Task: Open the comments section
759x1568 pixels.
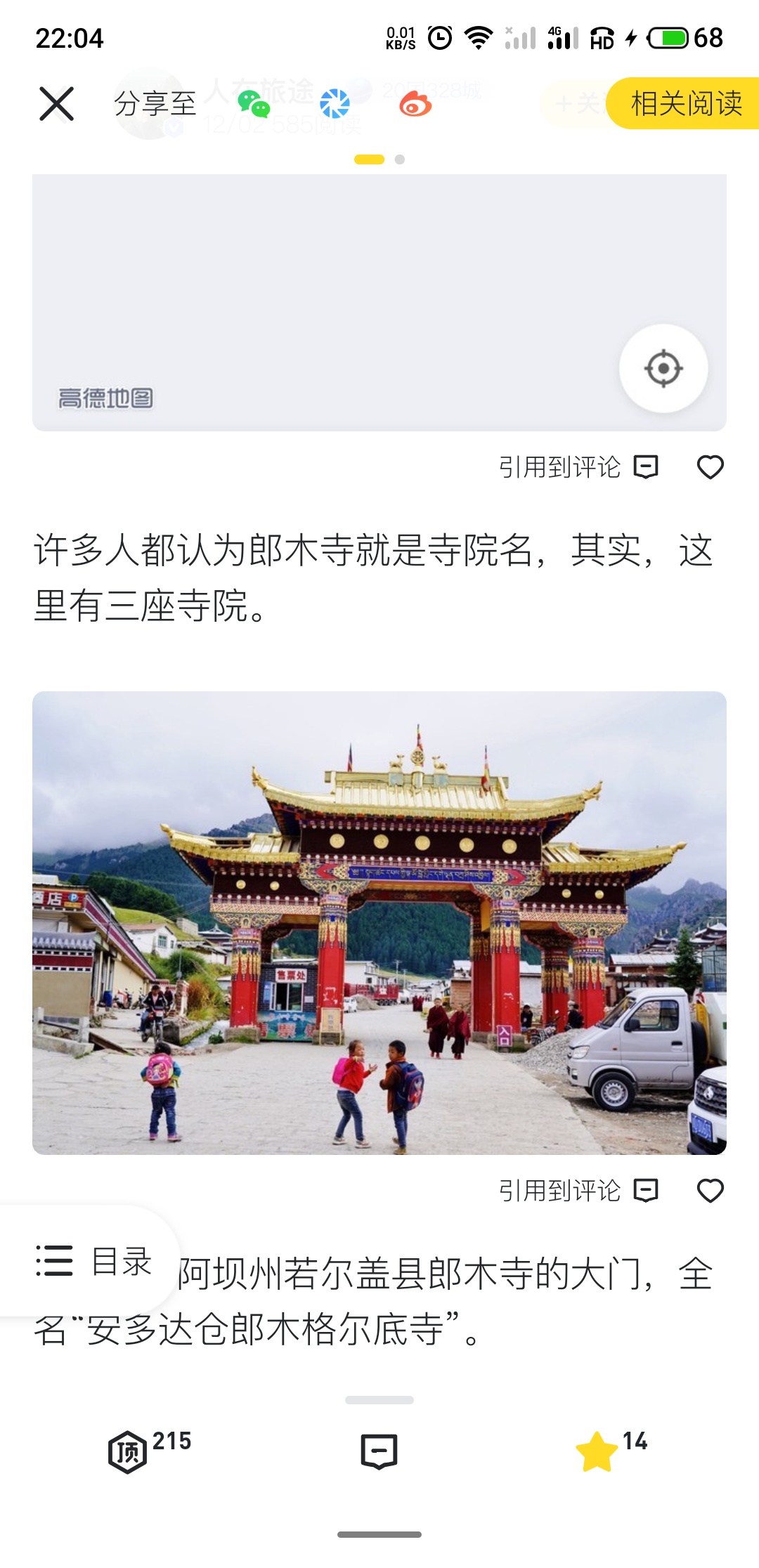Action: 379,1451
